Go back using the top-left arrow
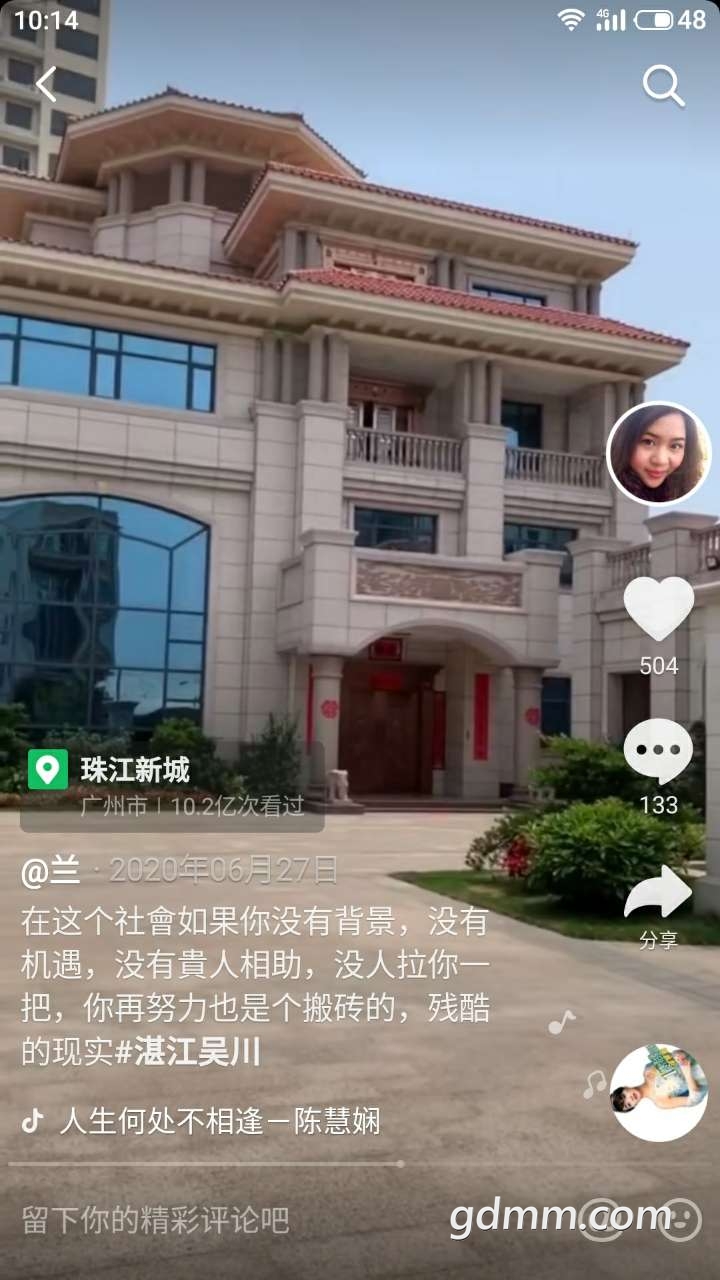 46,84
